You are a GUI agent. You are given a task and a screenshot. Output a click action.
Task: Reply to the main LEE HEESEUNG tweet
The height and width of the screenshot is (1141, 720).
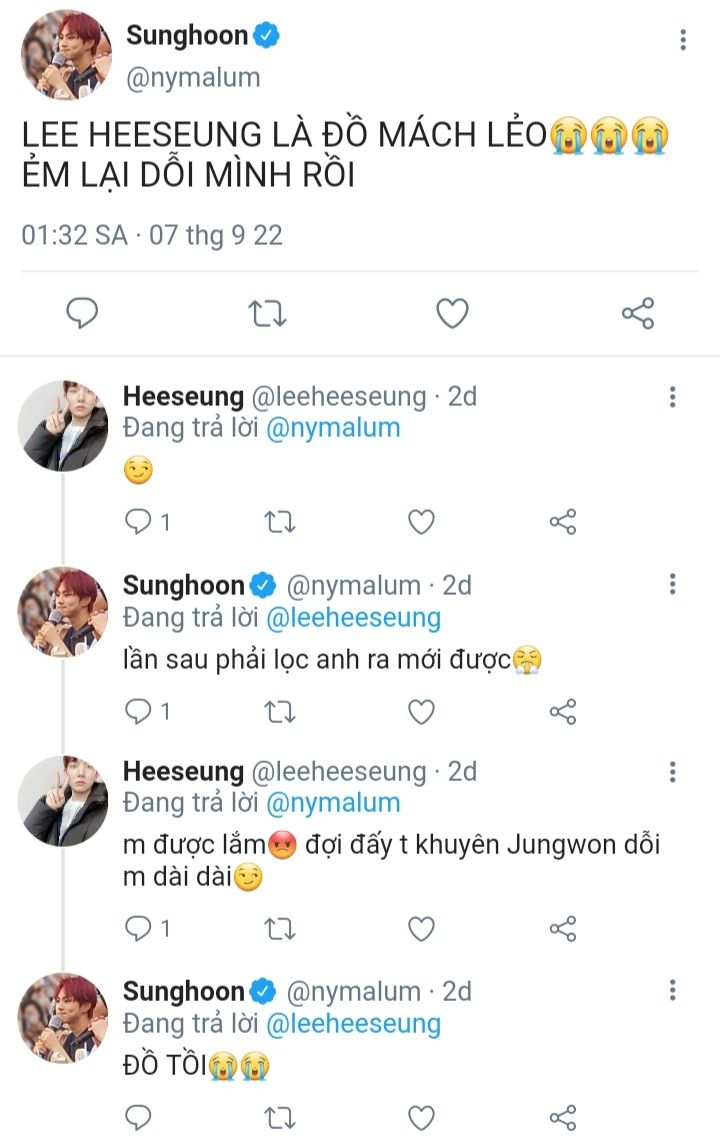pos(82,314)
